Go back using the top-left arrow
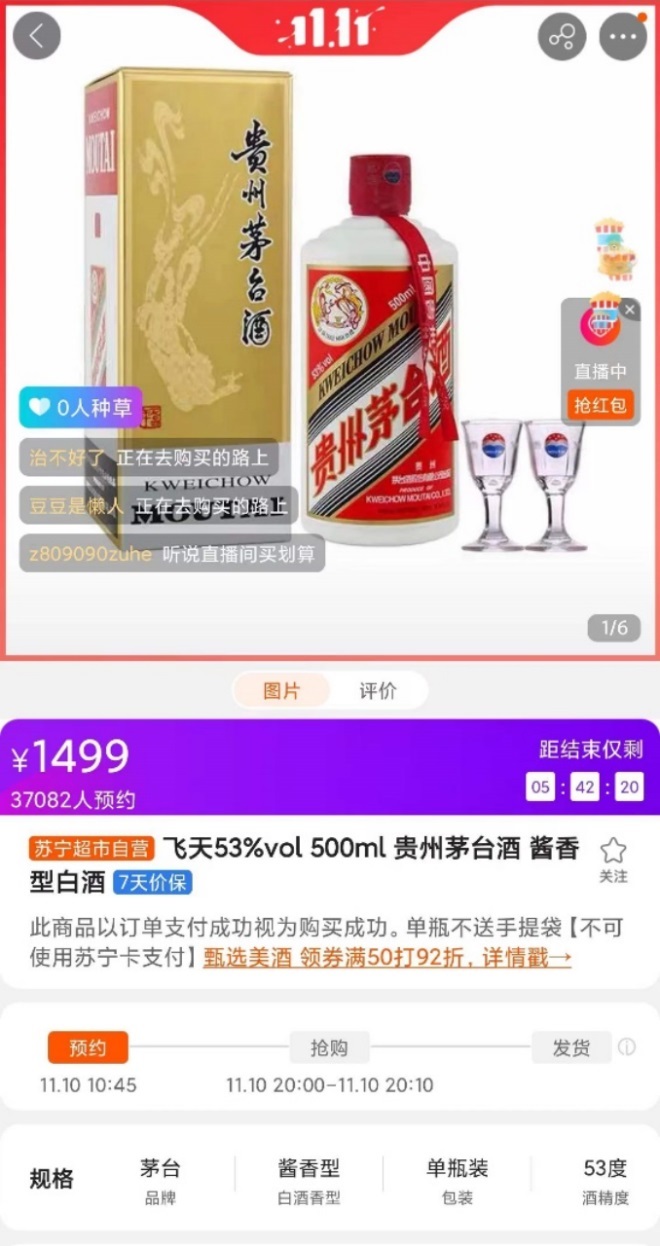Image resolution: width=660 pixels, height=1246 pixels. (37, 36)
